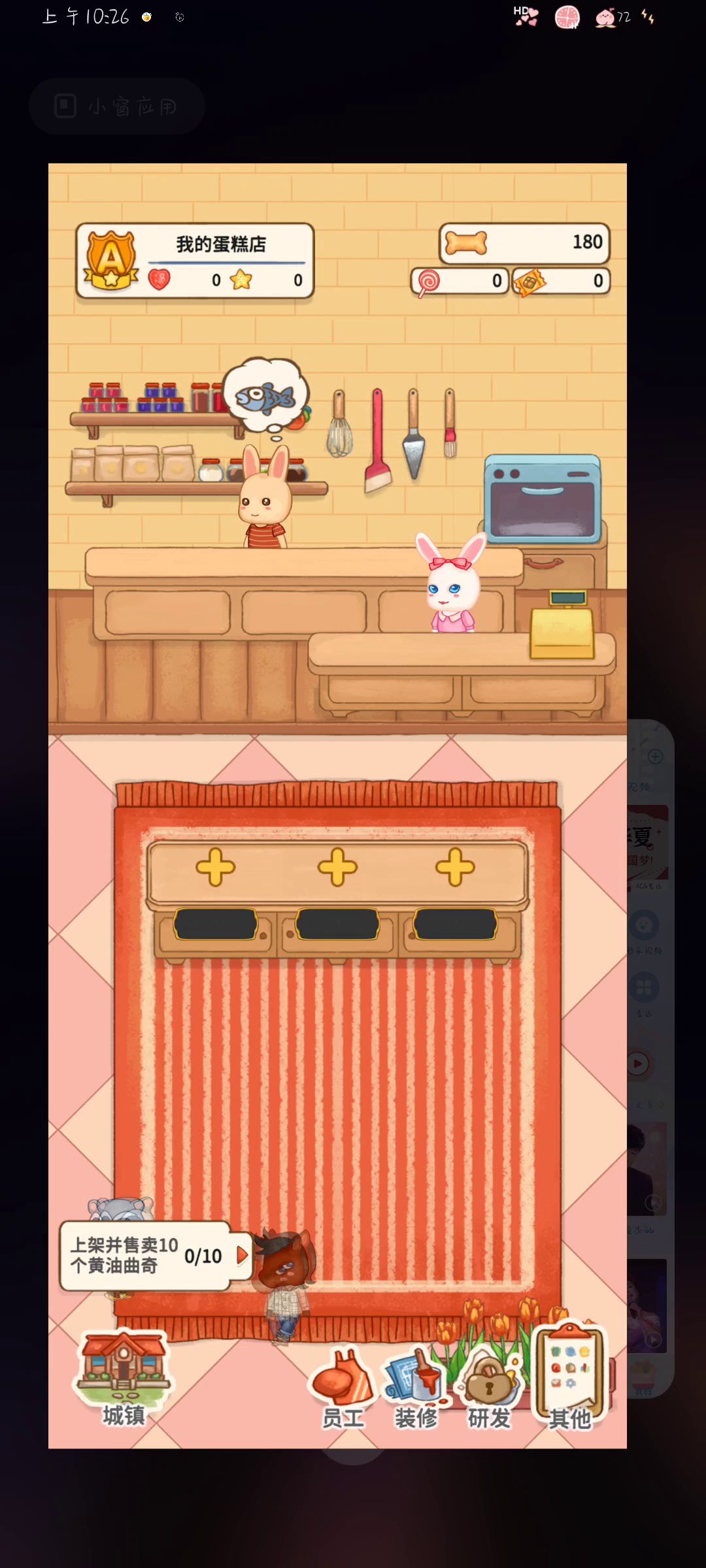706x1568 pixels.
Task: Add an item to the first shelf slot
Action: click(215, 867)
